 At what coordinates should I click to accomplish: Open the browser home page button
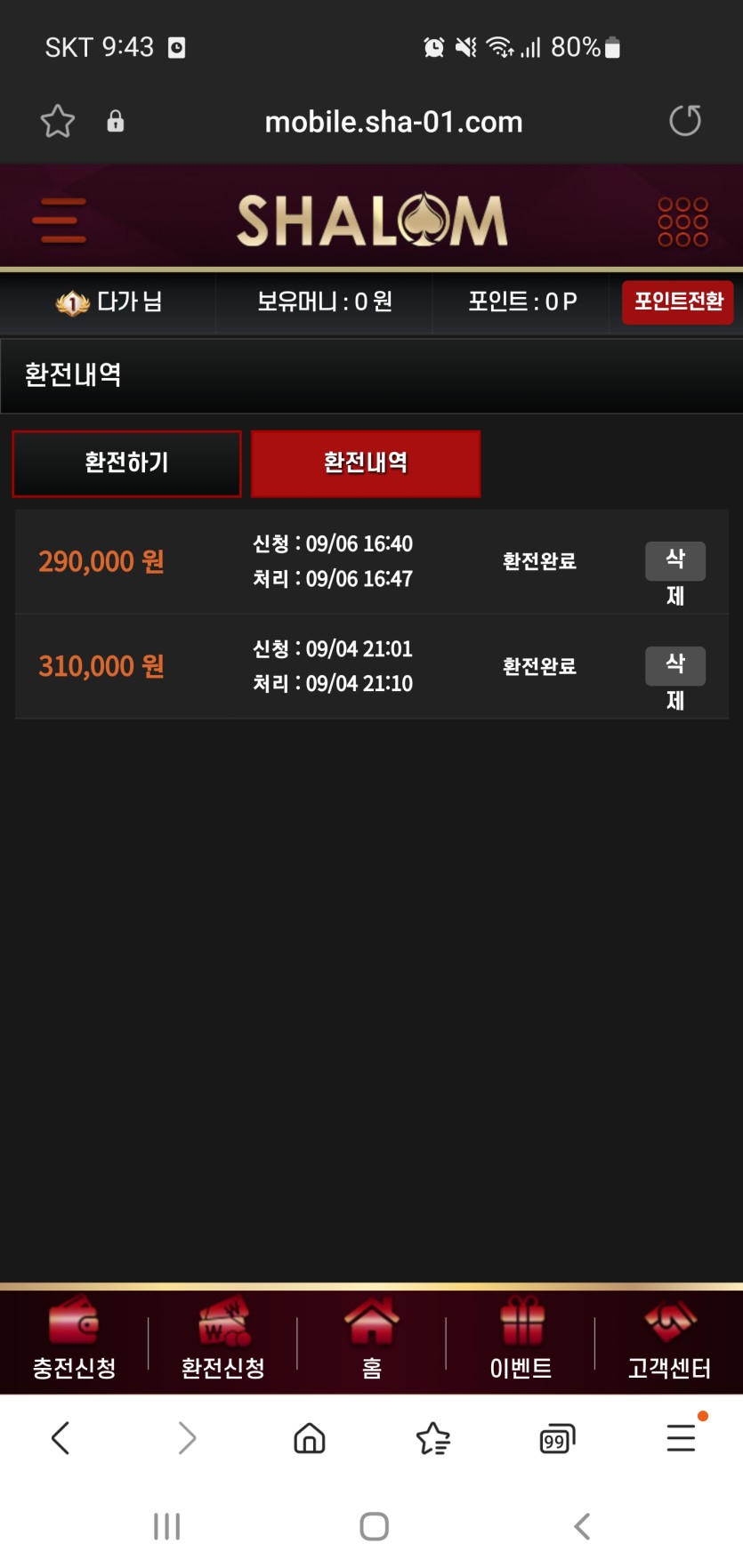pos(310,1437)
